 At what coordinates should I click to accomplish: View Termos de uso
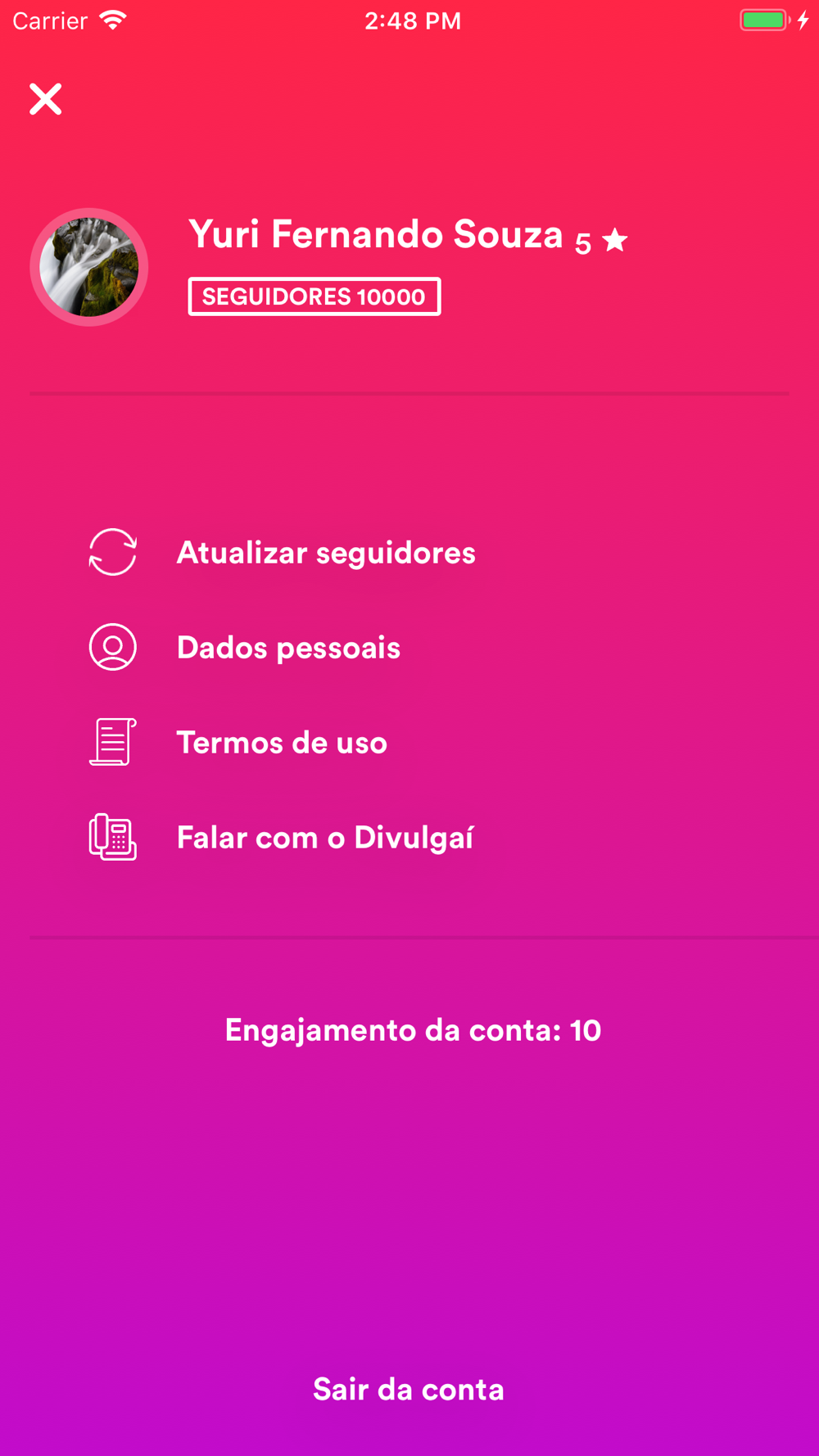coord(282,743)
